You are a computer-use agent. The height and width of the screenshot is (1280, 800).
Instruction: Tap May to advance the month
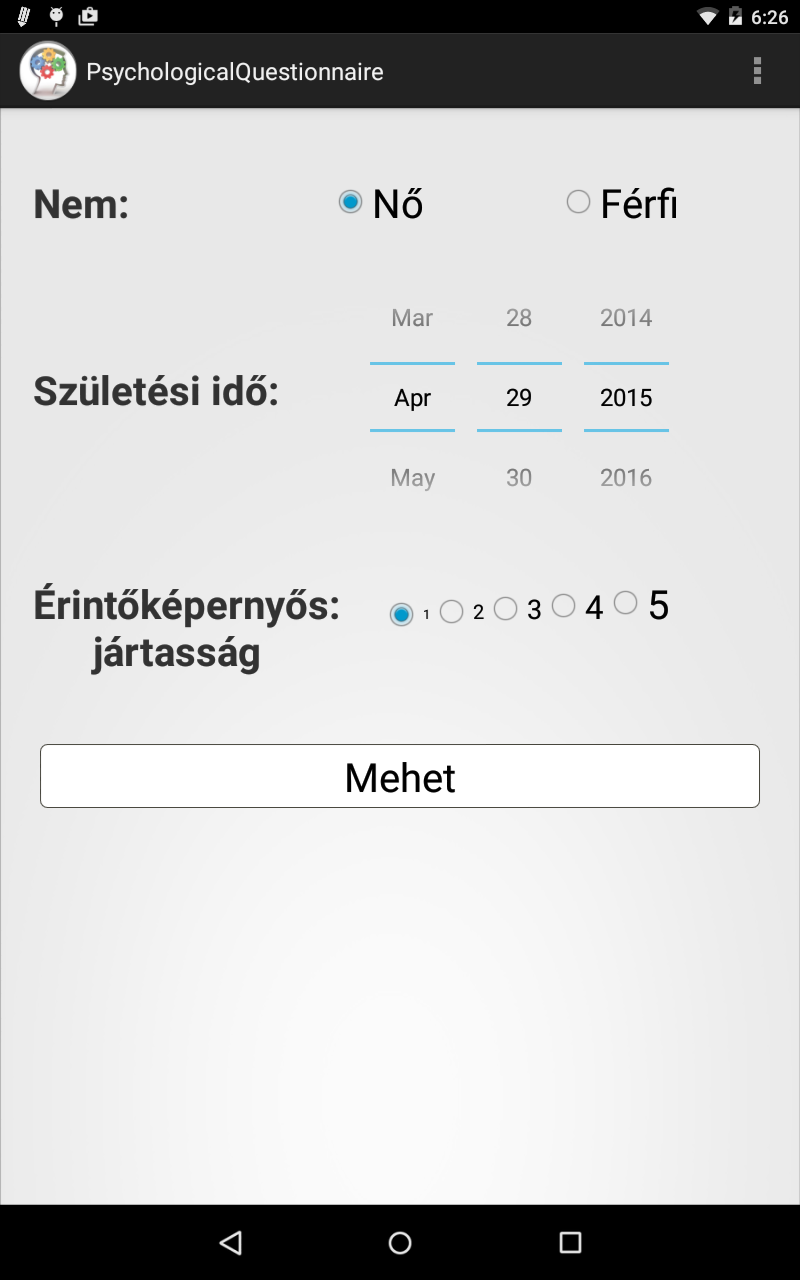coord(412,478)
